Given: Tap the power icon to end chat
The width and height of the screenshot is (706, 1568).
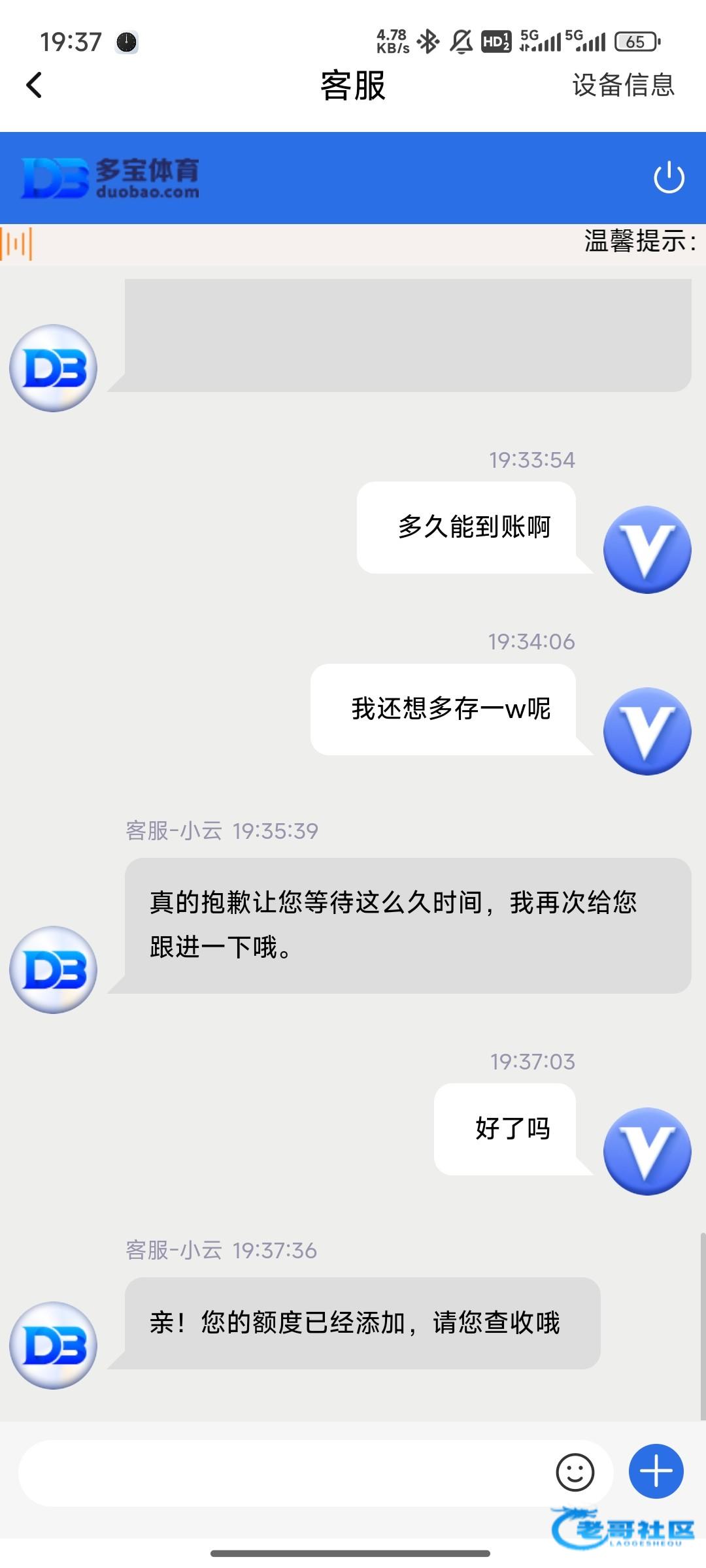Looking at the screenshot, I should pos(669,178).
